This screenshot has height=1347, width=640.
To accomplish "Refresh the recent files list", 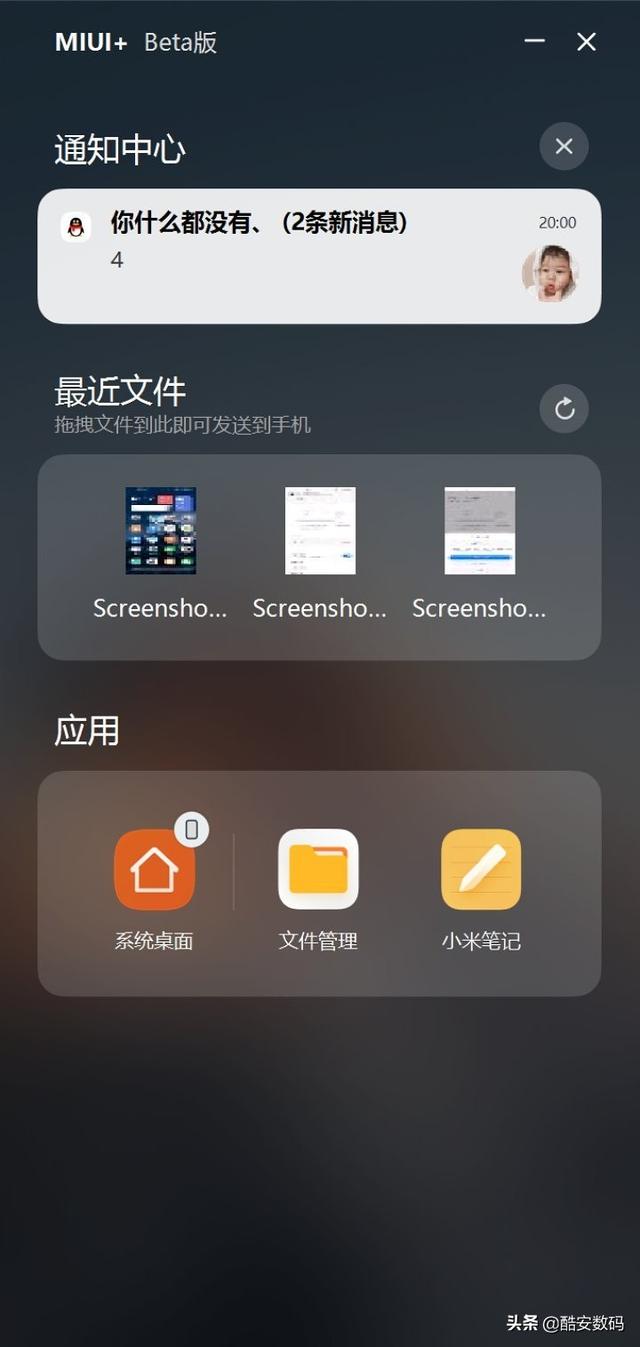I will coord(564,408).
